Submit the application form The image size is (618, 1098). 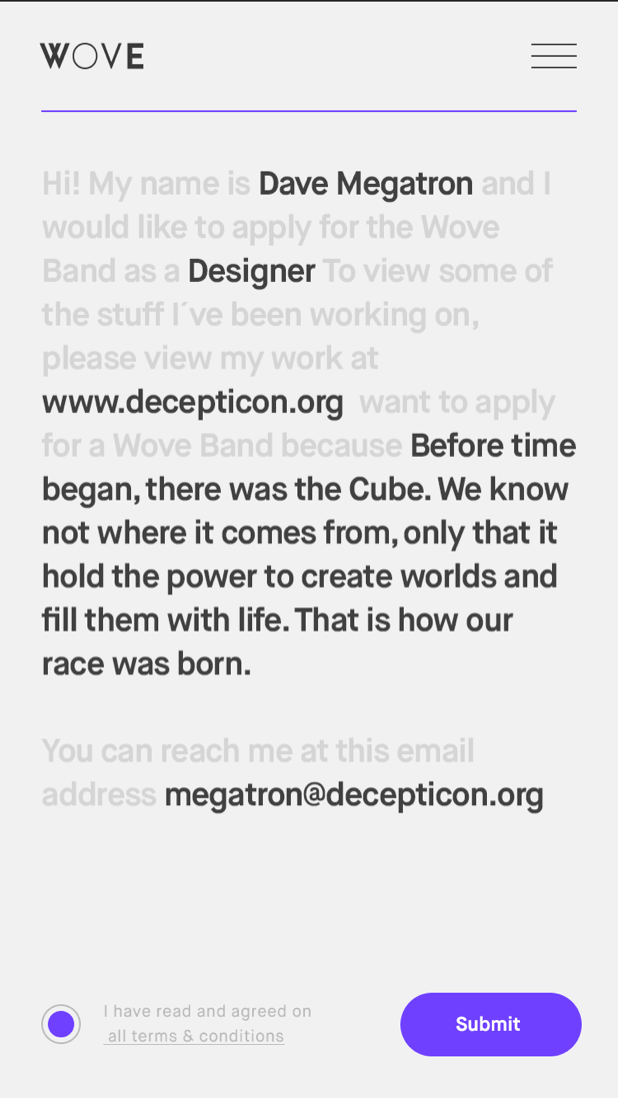(490, 1024)
